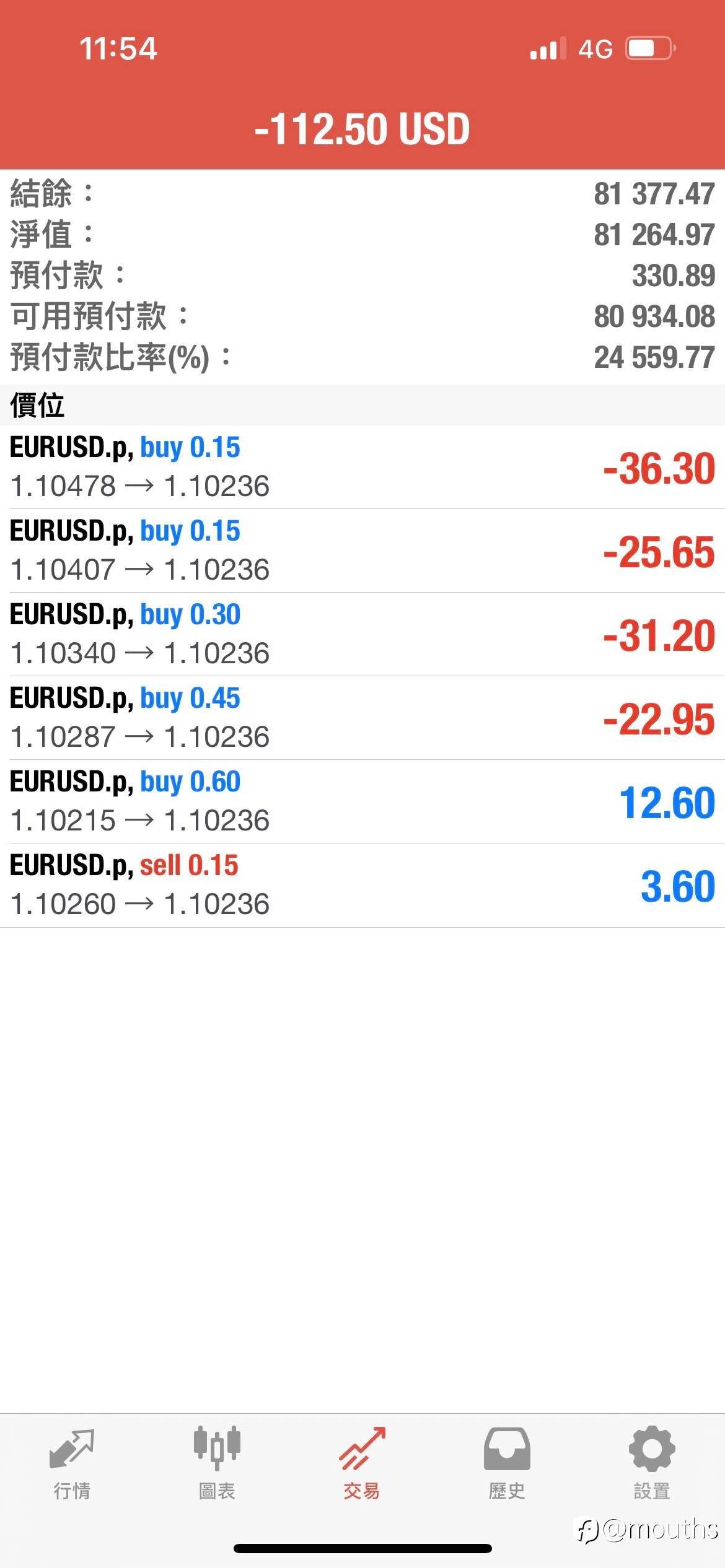Viewport: 725px width, 1568px height.
Task: Switch to the 圖表 chart tab
Action: click(x=217, y=1464)
